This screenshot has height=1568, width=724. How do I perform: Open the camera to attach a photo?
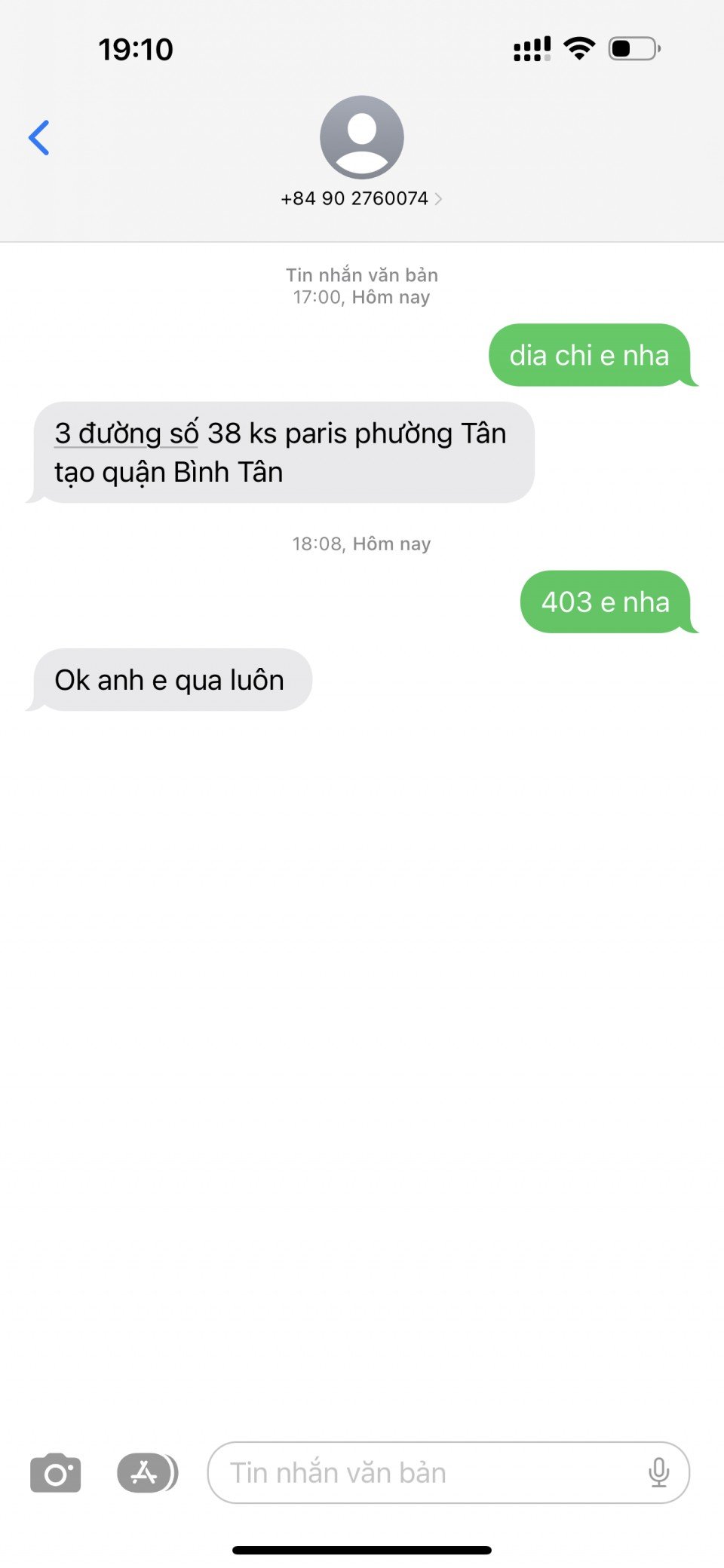pos(55,1472)
